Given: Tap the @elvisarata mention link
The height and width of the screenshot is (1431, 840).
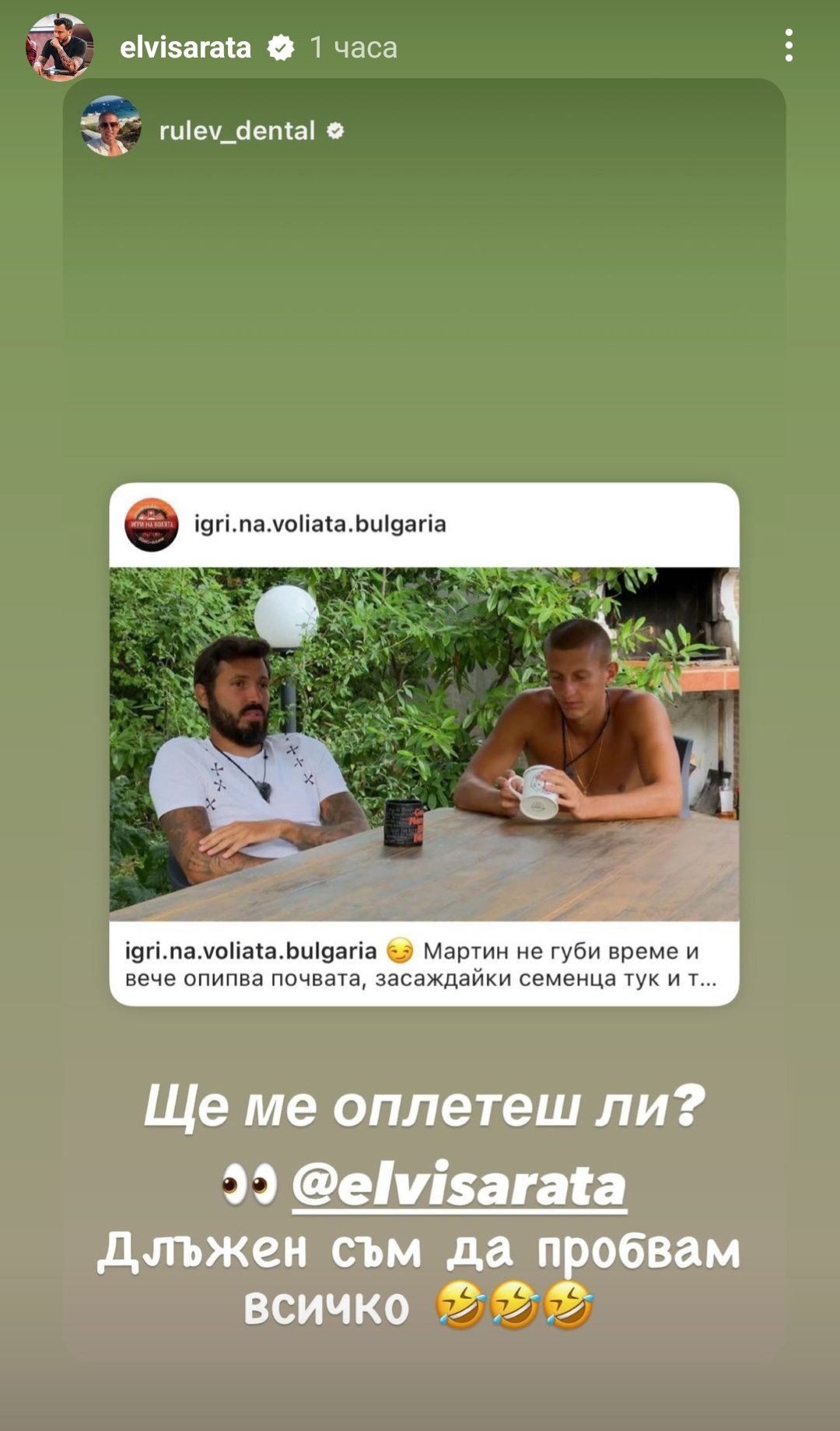Looking at the screenshot, I should point(459,1186).
